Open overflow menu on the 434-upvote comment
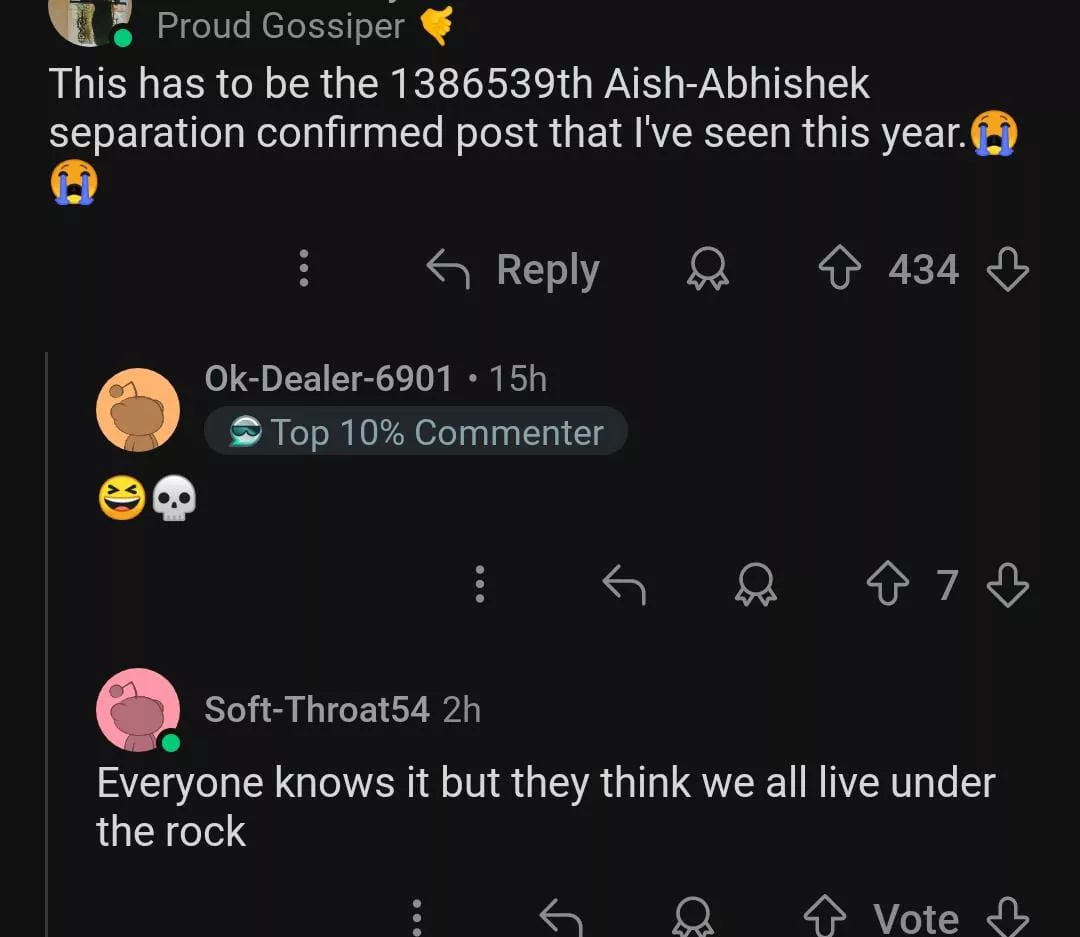The width and height of the screenshot is (1080, 937). coord(305,270)
